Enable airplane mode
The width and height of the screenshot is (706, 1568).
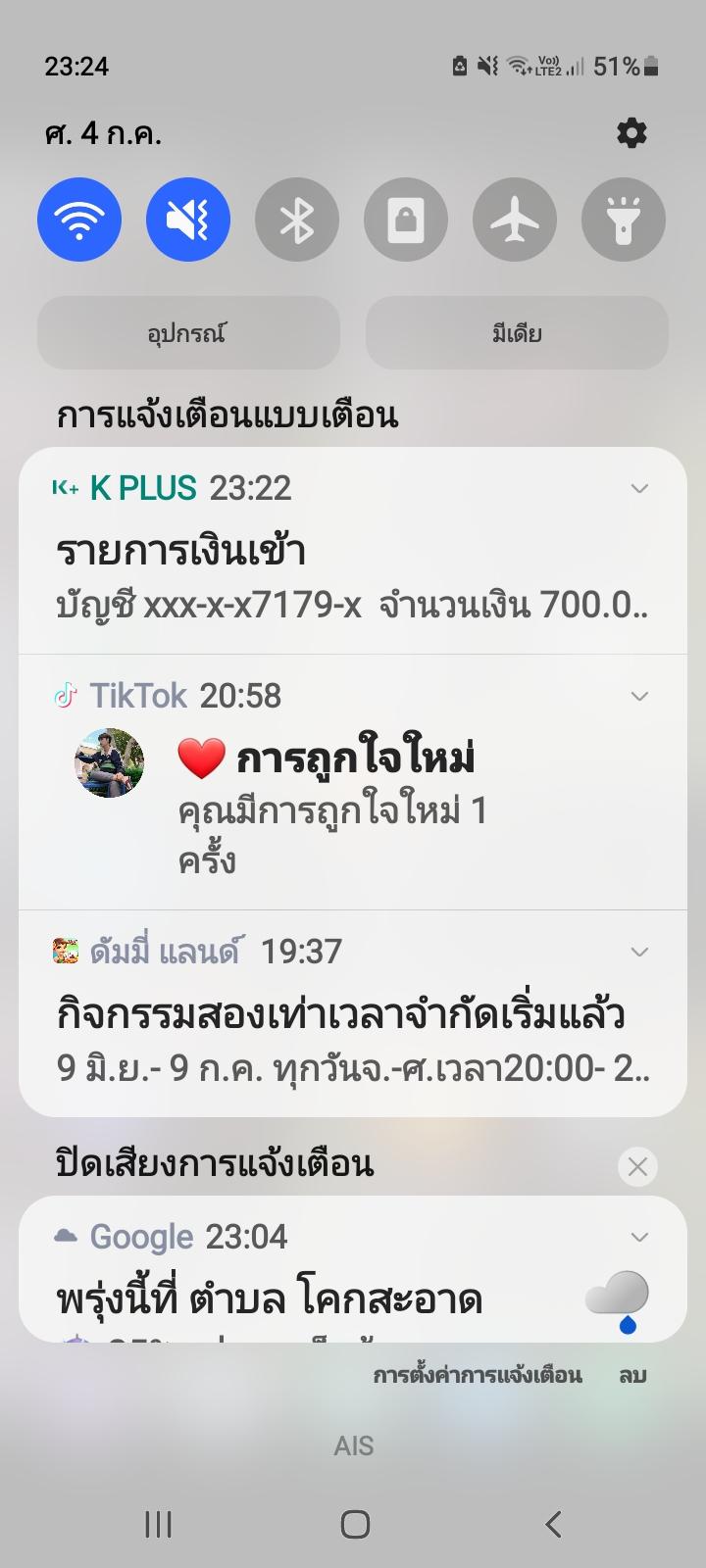[514, 220]
